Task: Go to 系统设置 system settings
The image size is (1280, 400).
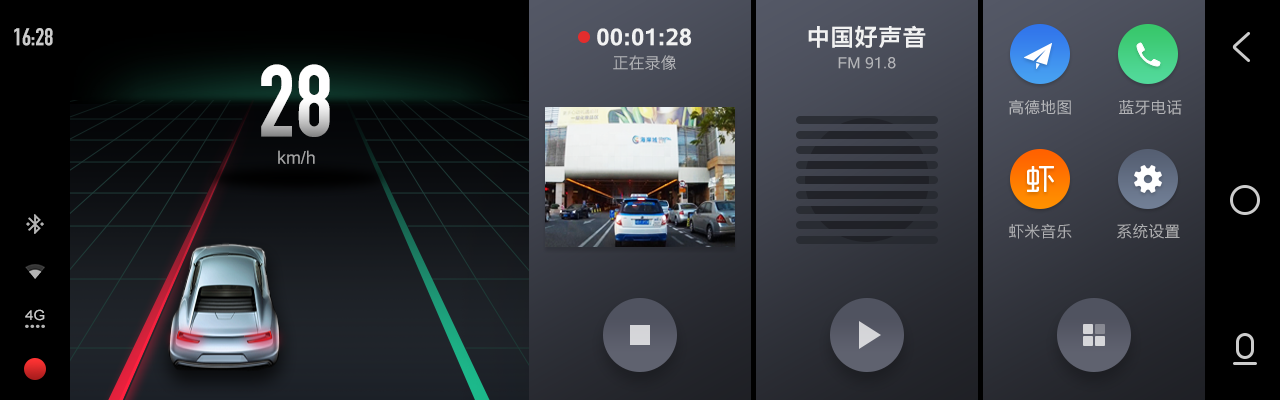Action: (1148, 179)
